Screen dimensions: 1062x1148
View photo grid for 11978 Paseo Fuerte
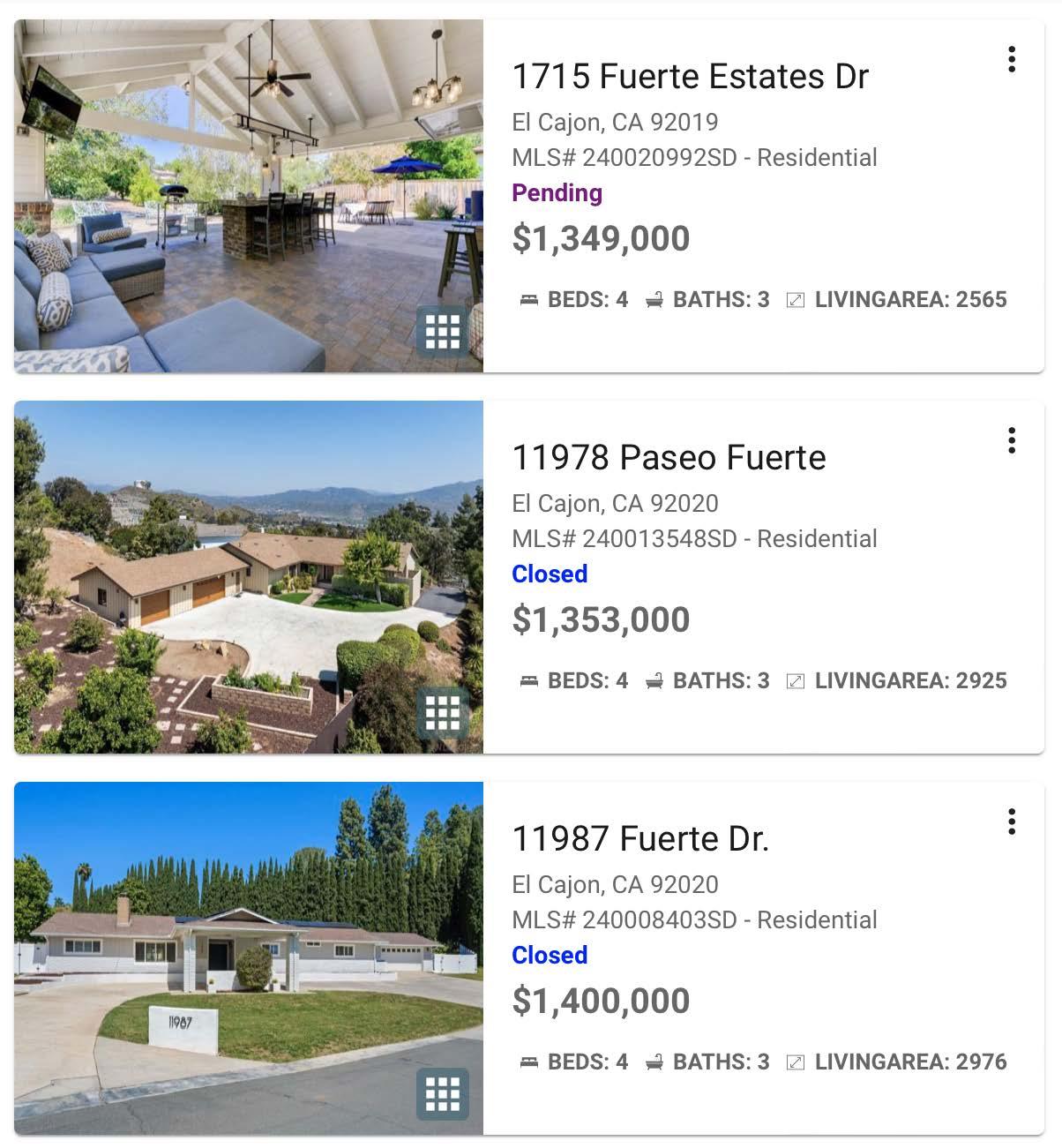click(443, 713)
